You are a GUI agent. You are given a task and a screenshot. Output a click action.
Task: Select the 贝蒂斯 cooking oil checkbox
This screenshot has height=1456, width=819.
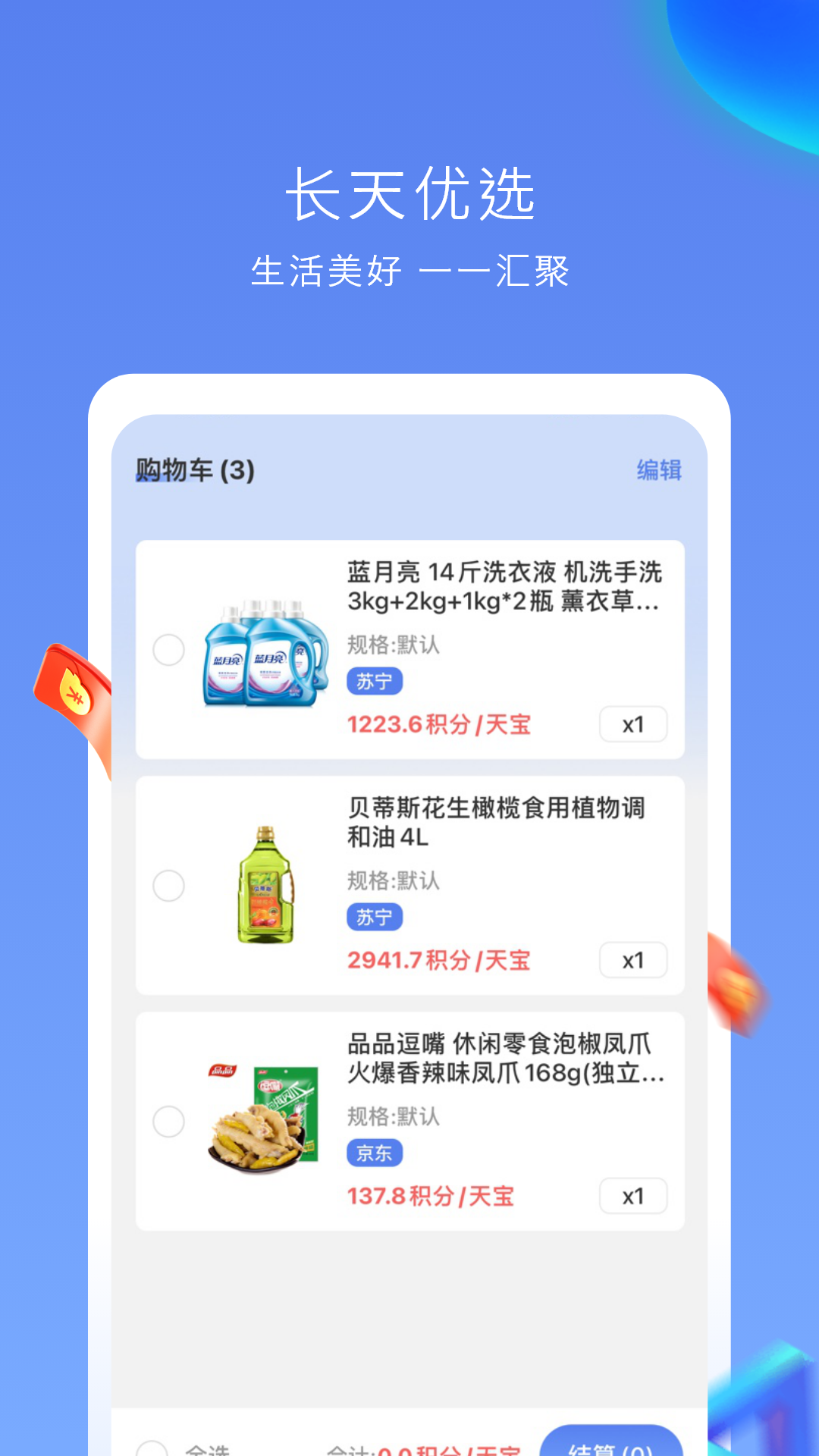[x=168, y=885]
